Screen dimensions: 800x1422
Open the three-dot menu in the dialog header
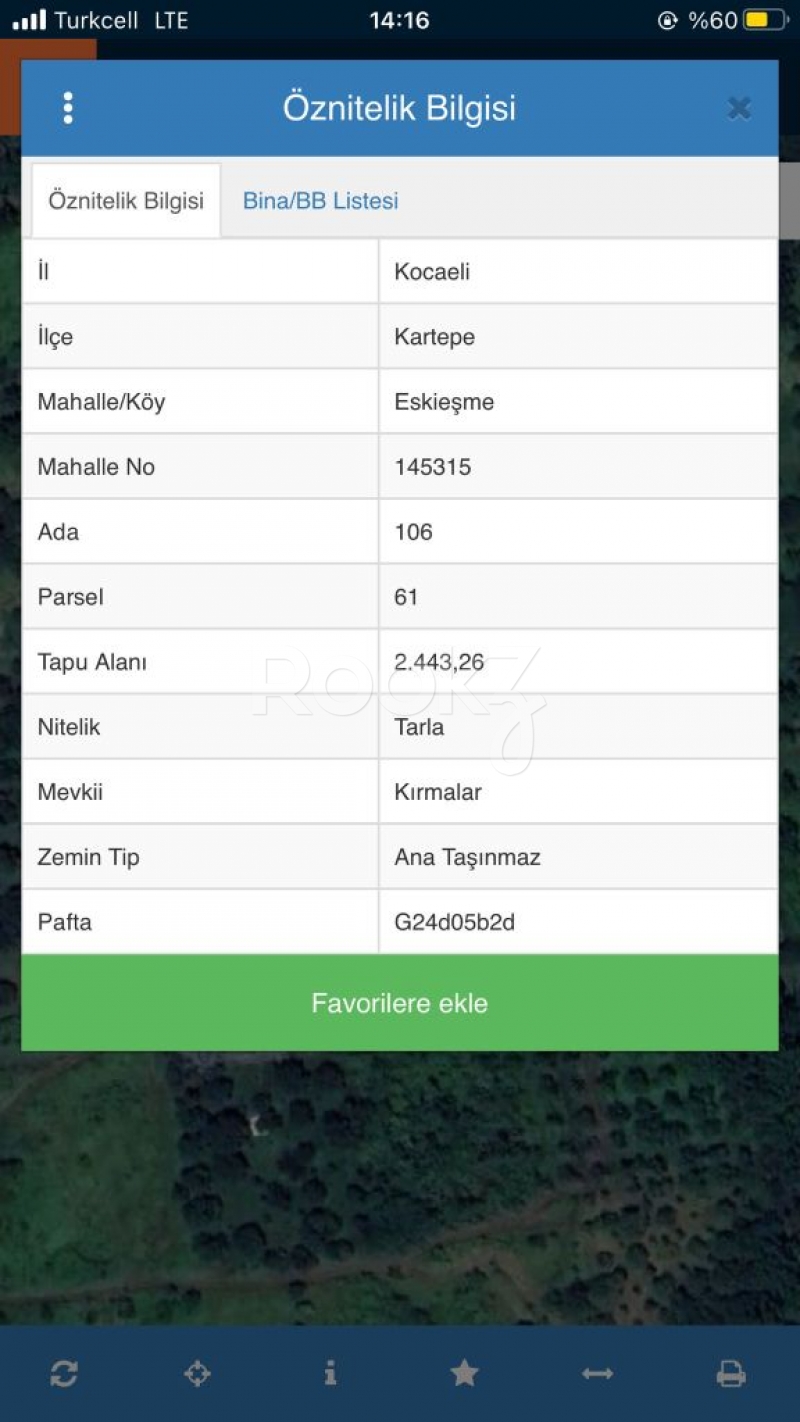tap(68, 108)
